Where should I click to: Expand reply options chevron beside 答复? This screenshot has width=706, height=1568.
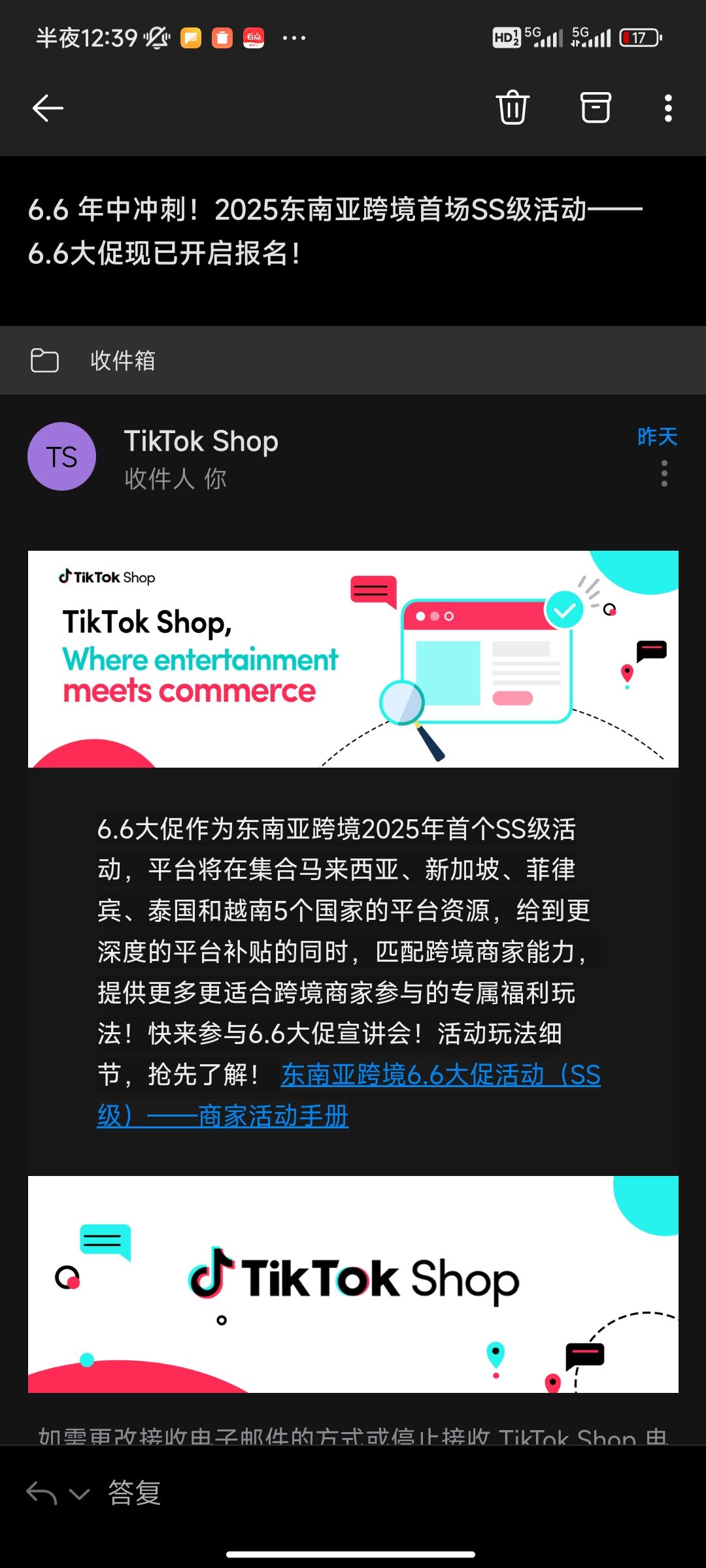(80, 1494)
